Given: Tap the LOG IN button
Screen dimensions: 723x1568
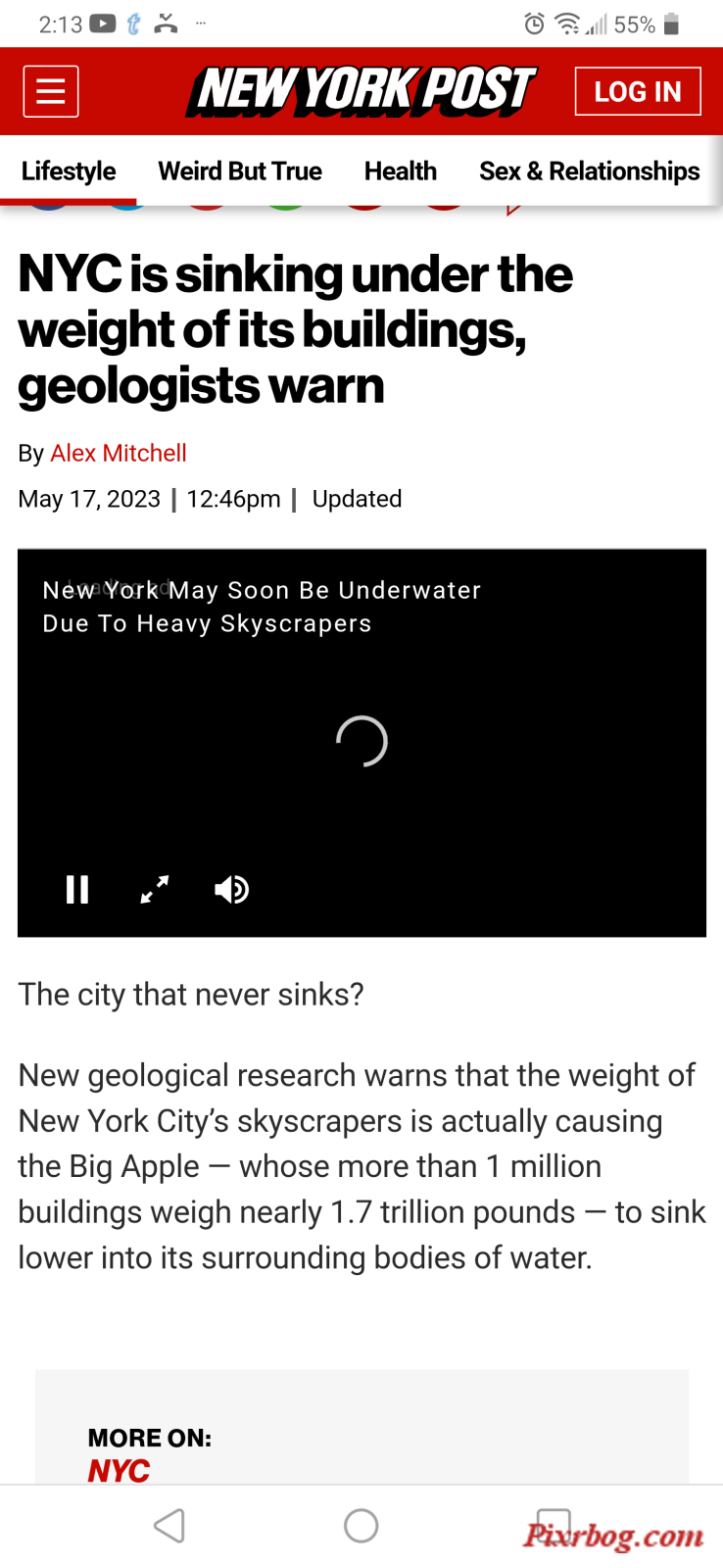Looking at the screenshot, I should [x=638, y=91].
